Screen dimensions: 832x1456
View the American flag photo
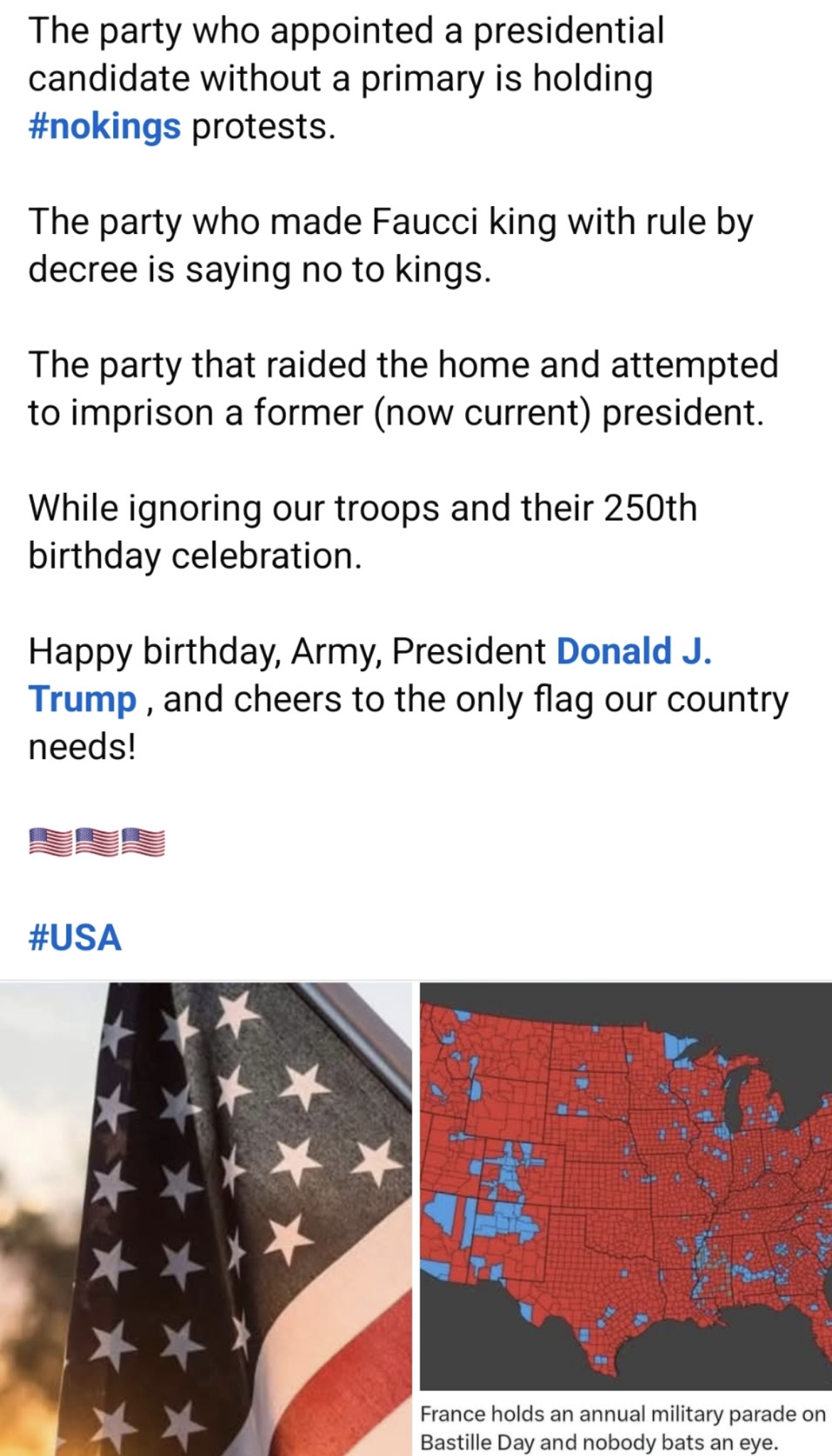click(205, 1217)
